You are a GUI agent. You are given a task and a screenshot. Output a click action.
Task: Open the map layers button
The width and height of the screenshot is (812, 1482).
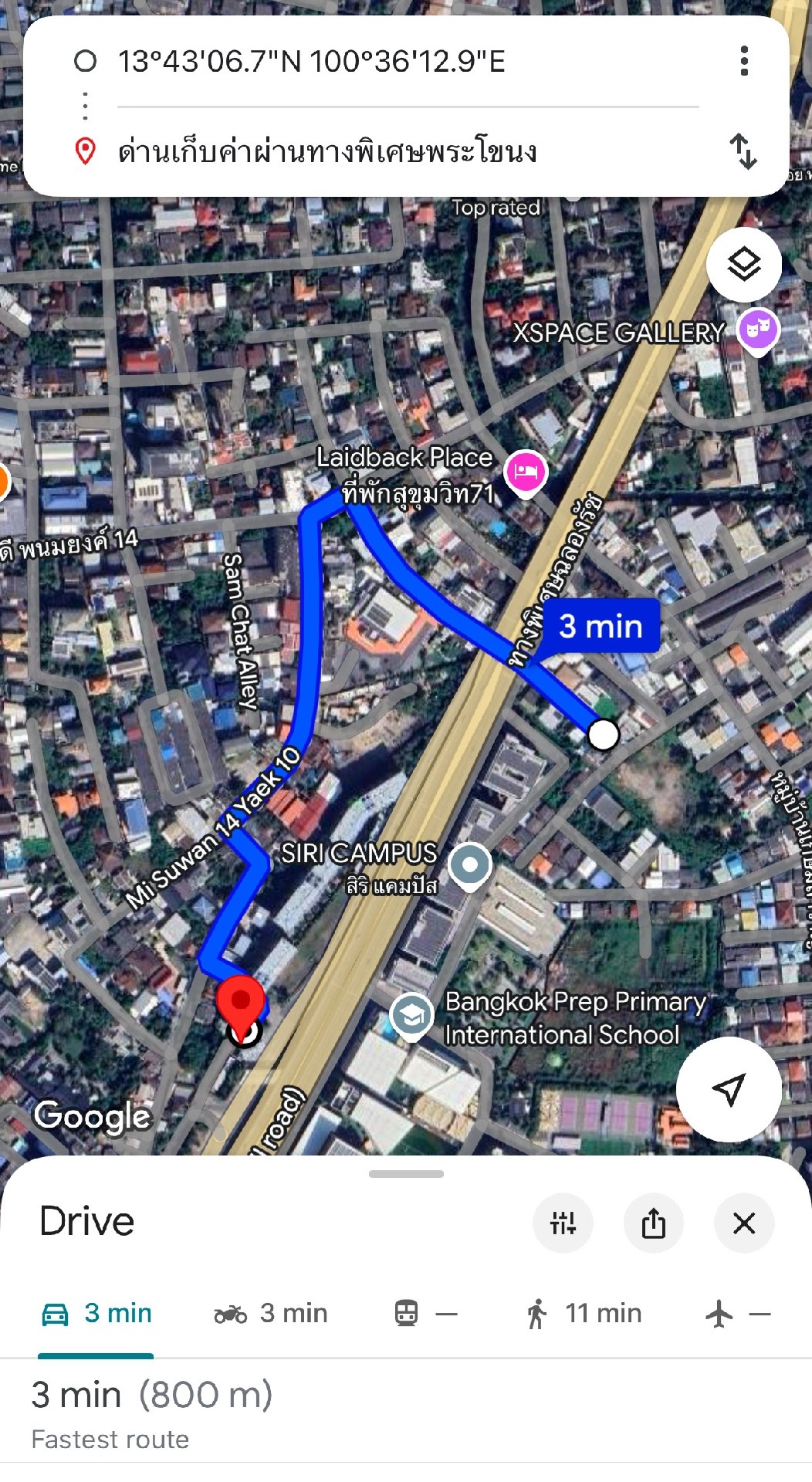coord(744,265)
